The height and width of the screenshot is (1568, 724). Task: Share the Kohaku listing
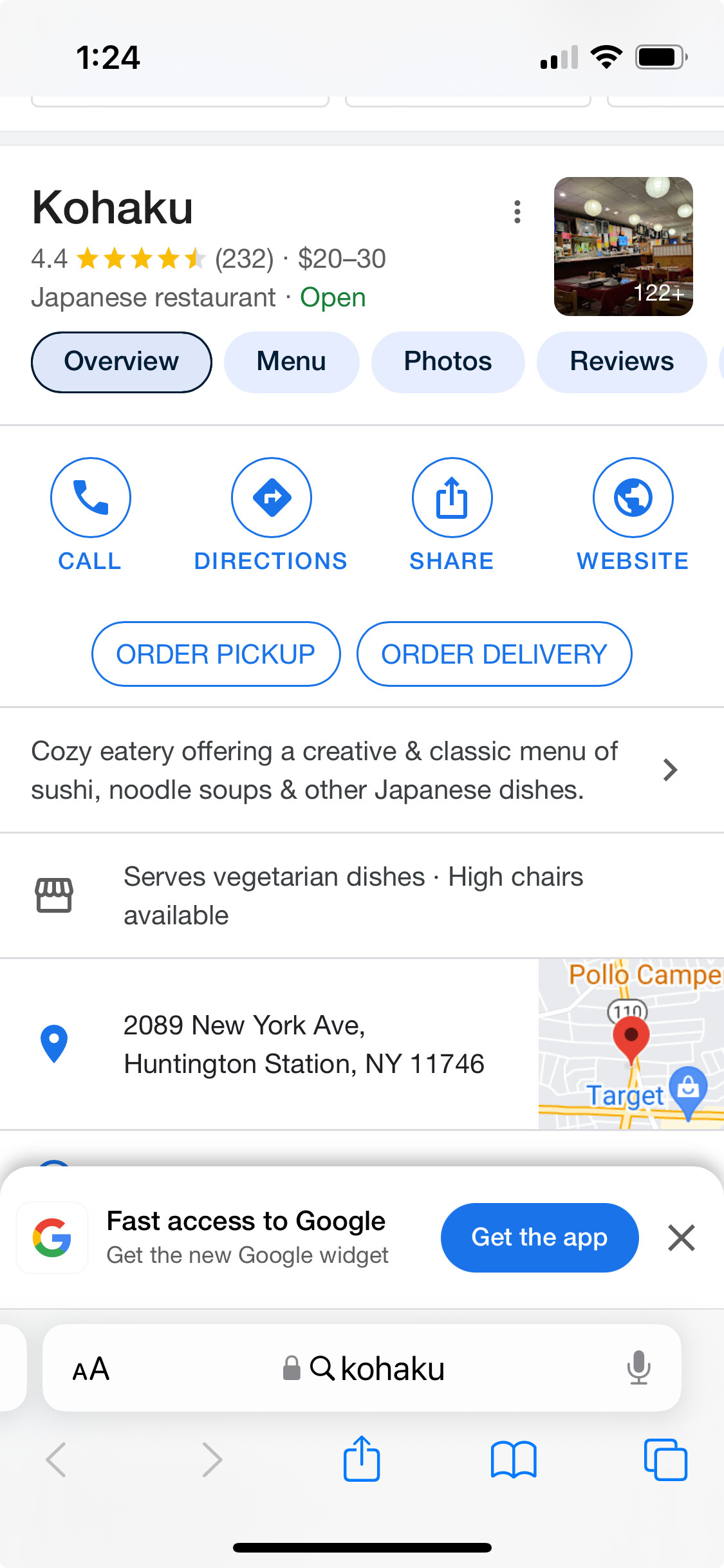452,498
